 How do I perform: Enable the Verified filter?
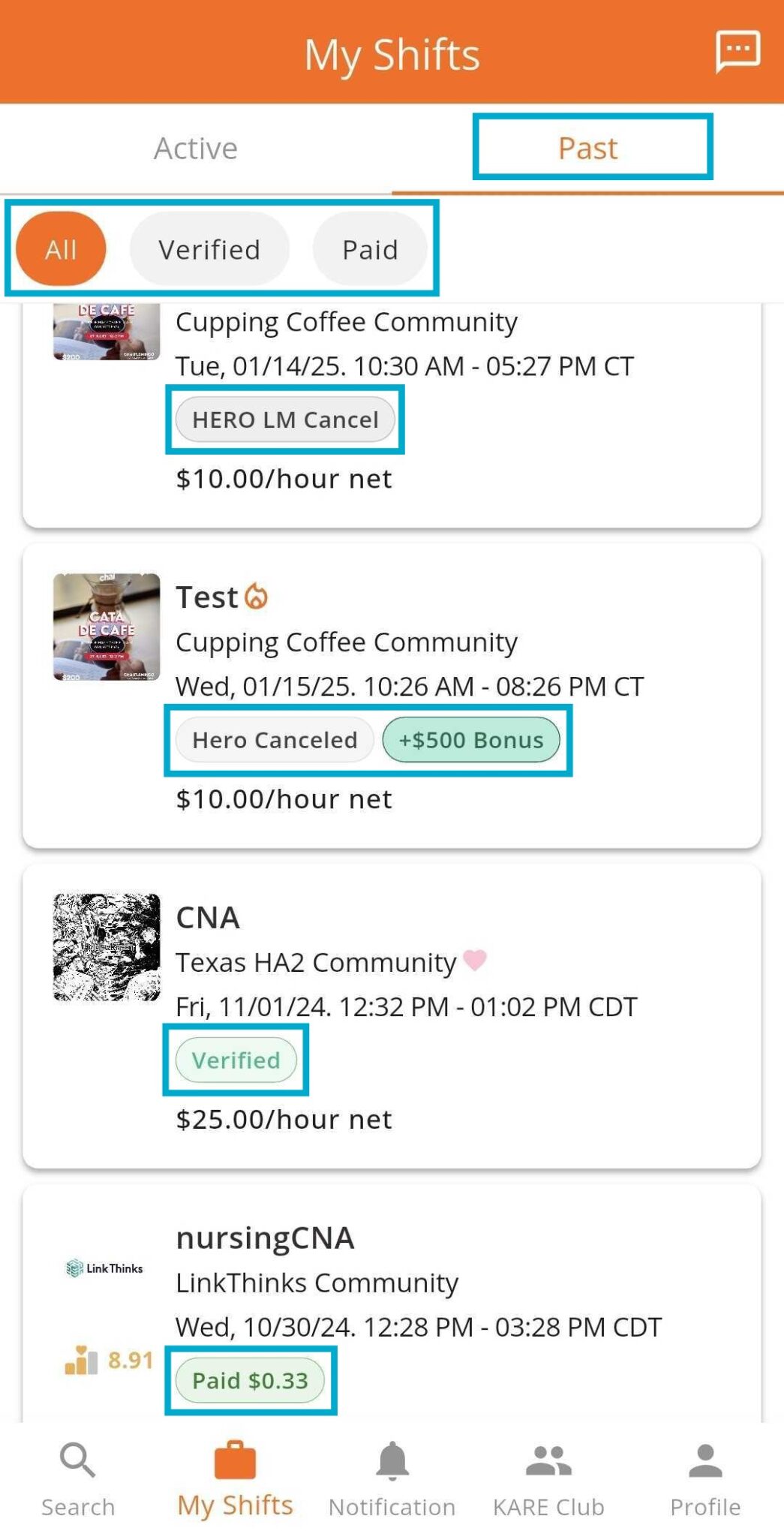pyautogui.click(x=208, y=248)
